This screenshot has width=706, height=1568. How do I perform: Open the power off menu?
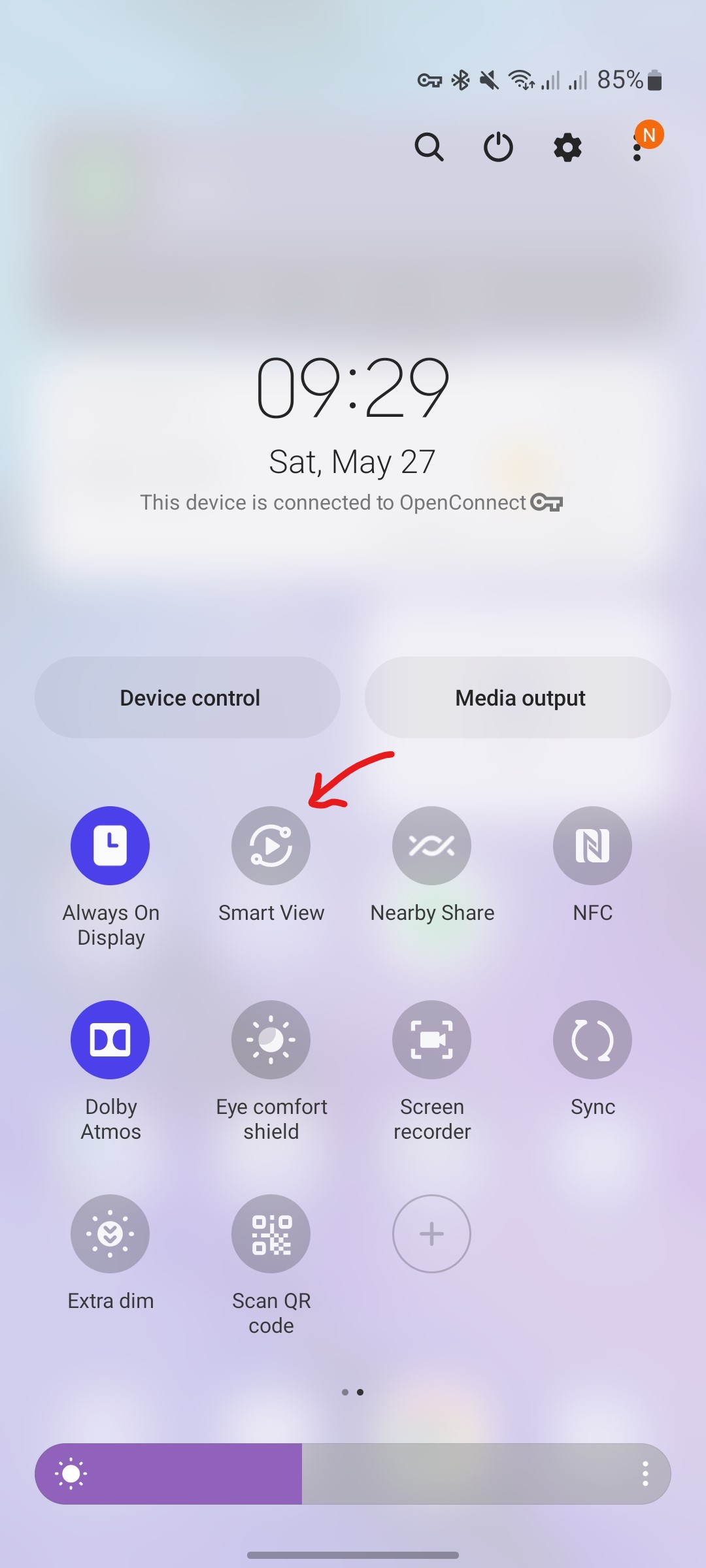[498, 147]
